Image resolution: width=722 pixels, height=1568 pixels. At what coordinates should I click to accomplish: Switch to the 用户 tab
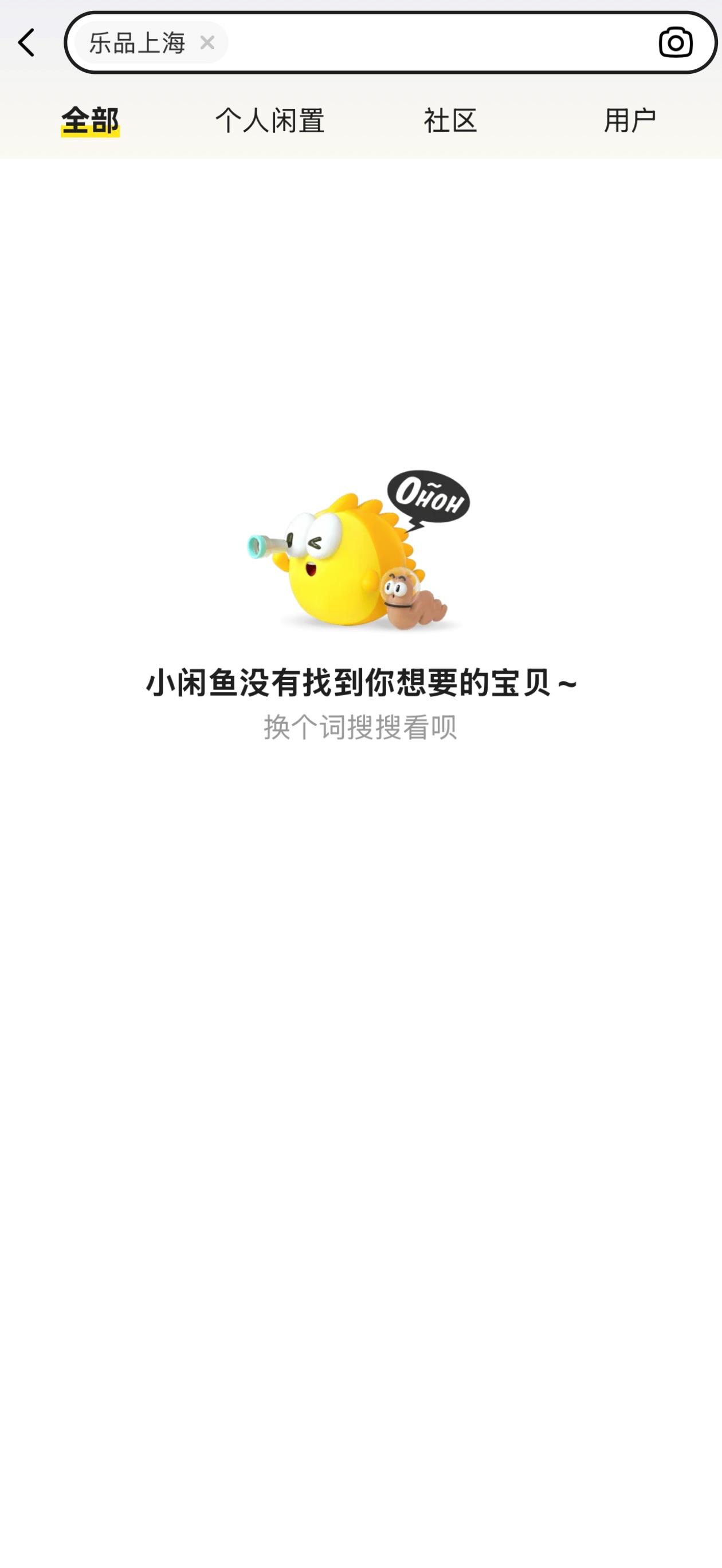pyautogui.click(x=630, y=120)
